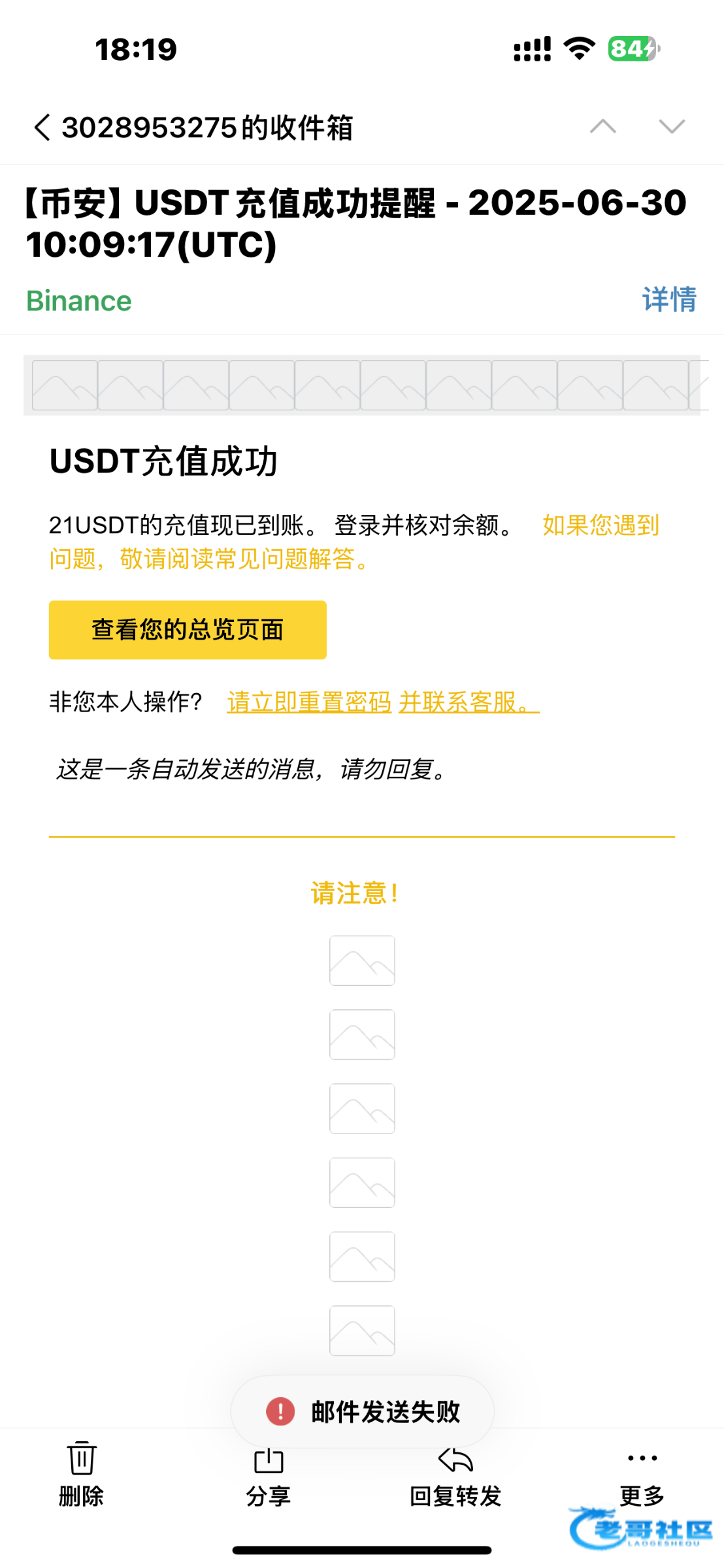
Task: Open the next email with the down arrow
Action: click(671, 126)
